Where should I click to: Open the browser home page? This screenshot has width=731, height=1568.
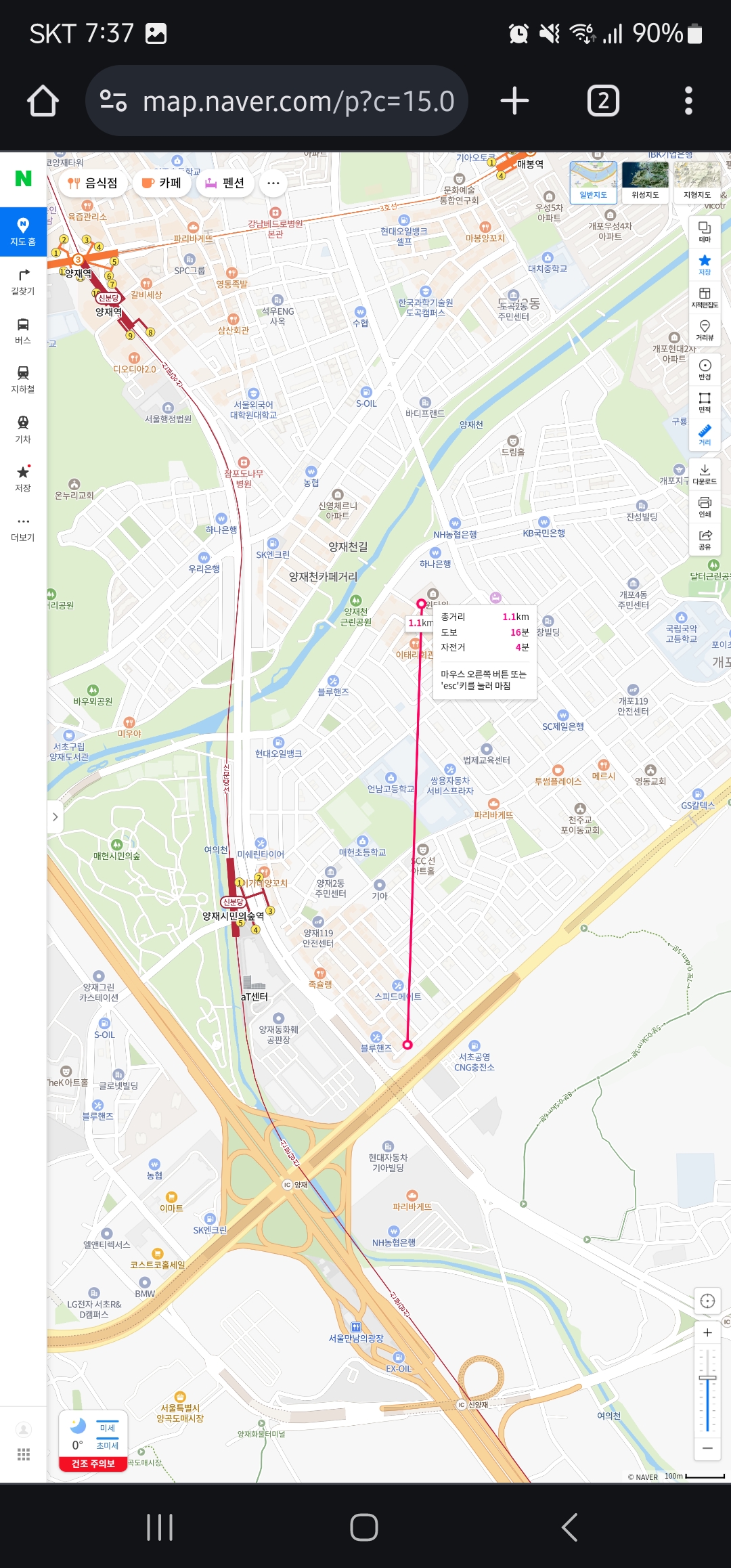tap(43, 102)
